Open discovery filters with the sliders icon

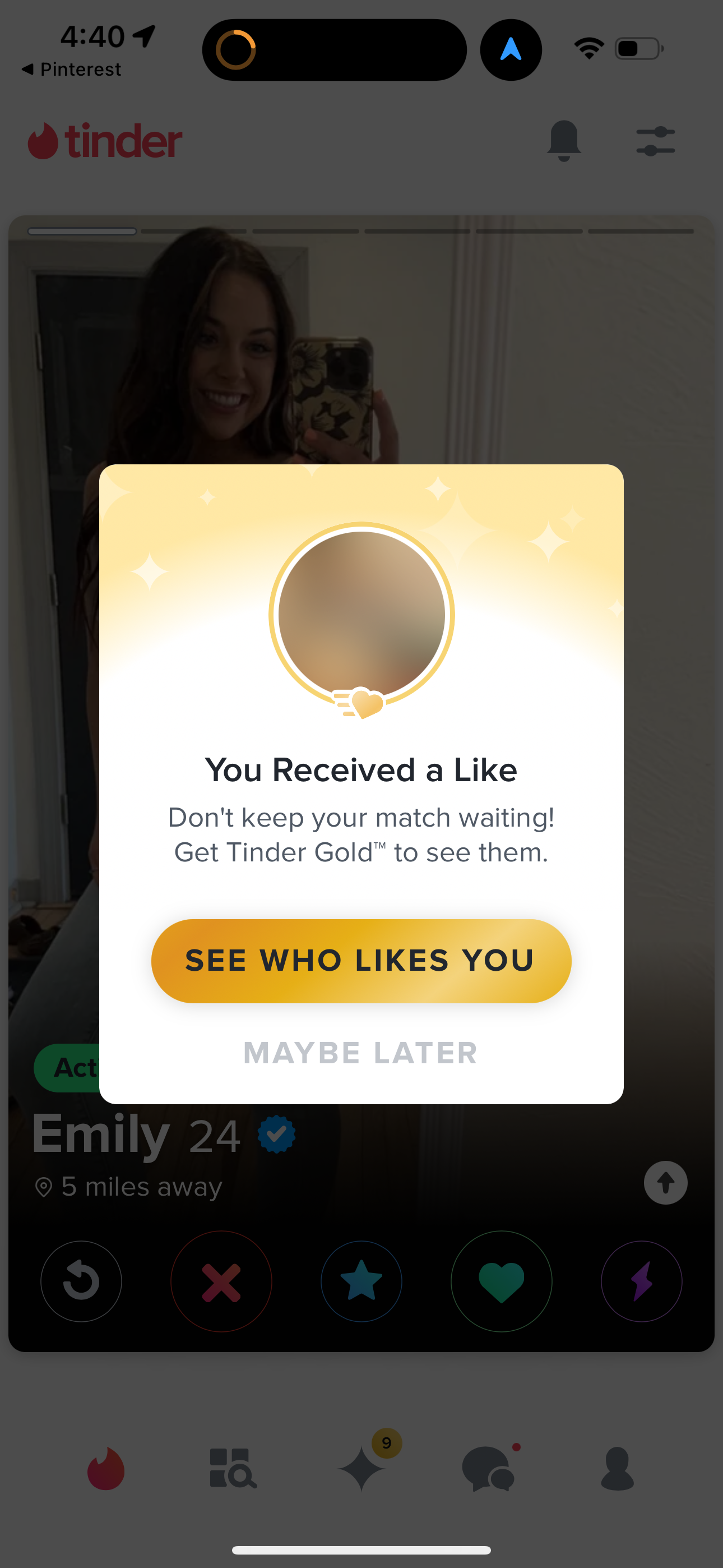(656, 142)
